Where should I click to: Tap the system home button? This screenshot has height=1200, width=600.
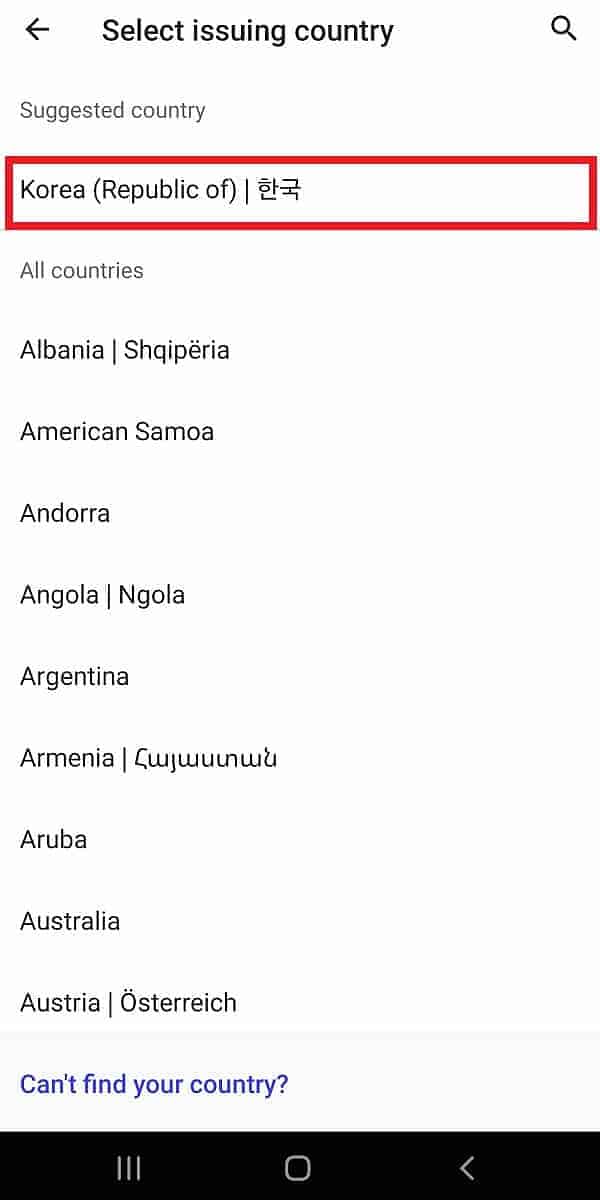(298, 1167)
